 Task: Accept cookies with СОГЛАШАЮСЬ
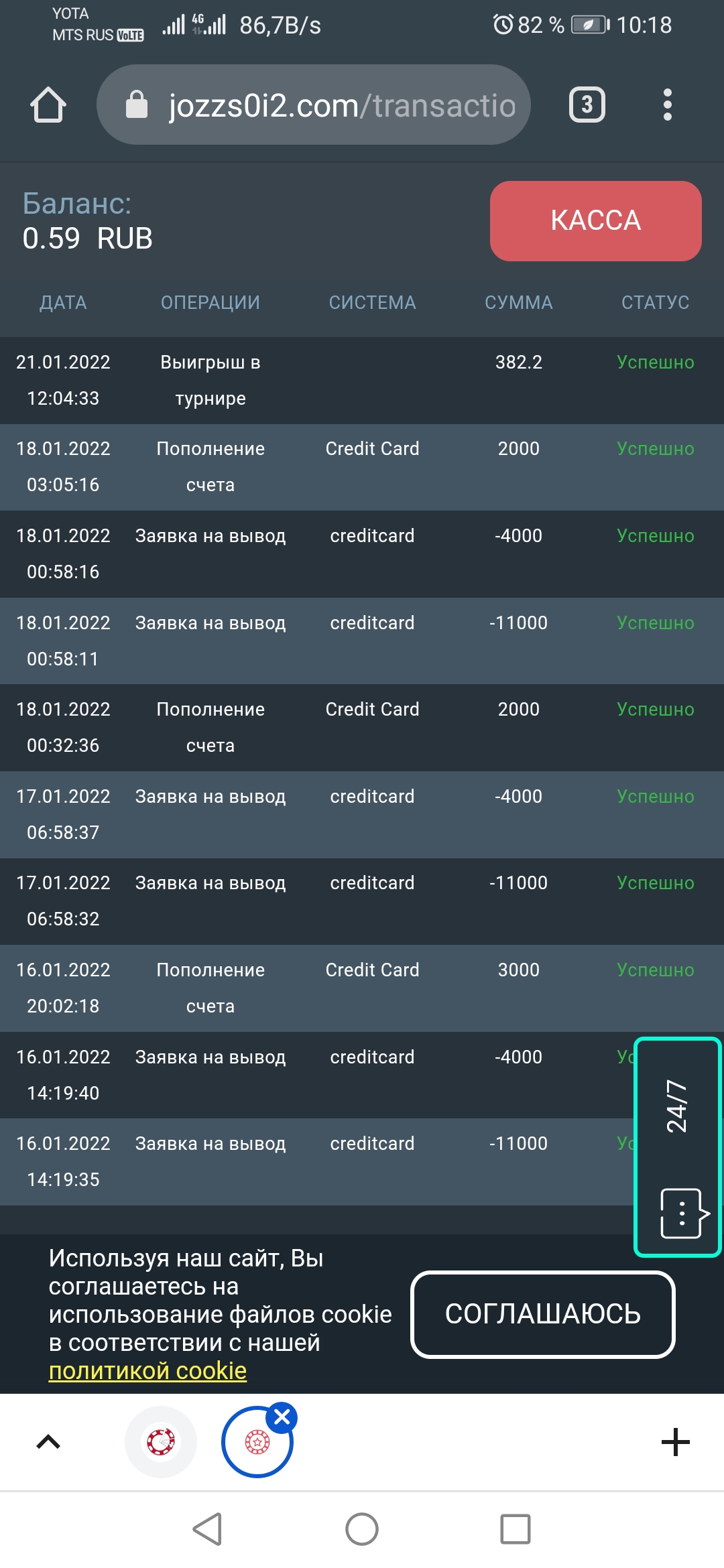coord(542,1314)
